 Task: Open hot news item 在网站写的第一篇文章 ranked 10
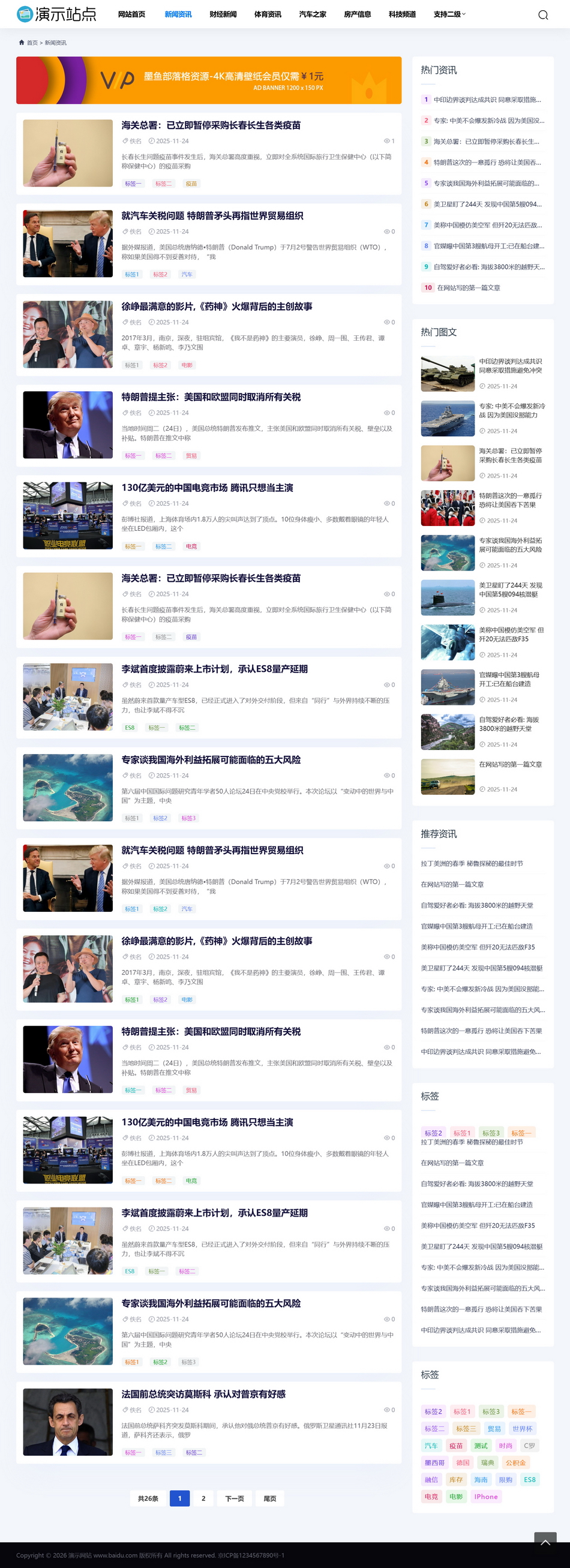pyautogui.click(x=469, y=288)
